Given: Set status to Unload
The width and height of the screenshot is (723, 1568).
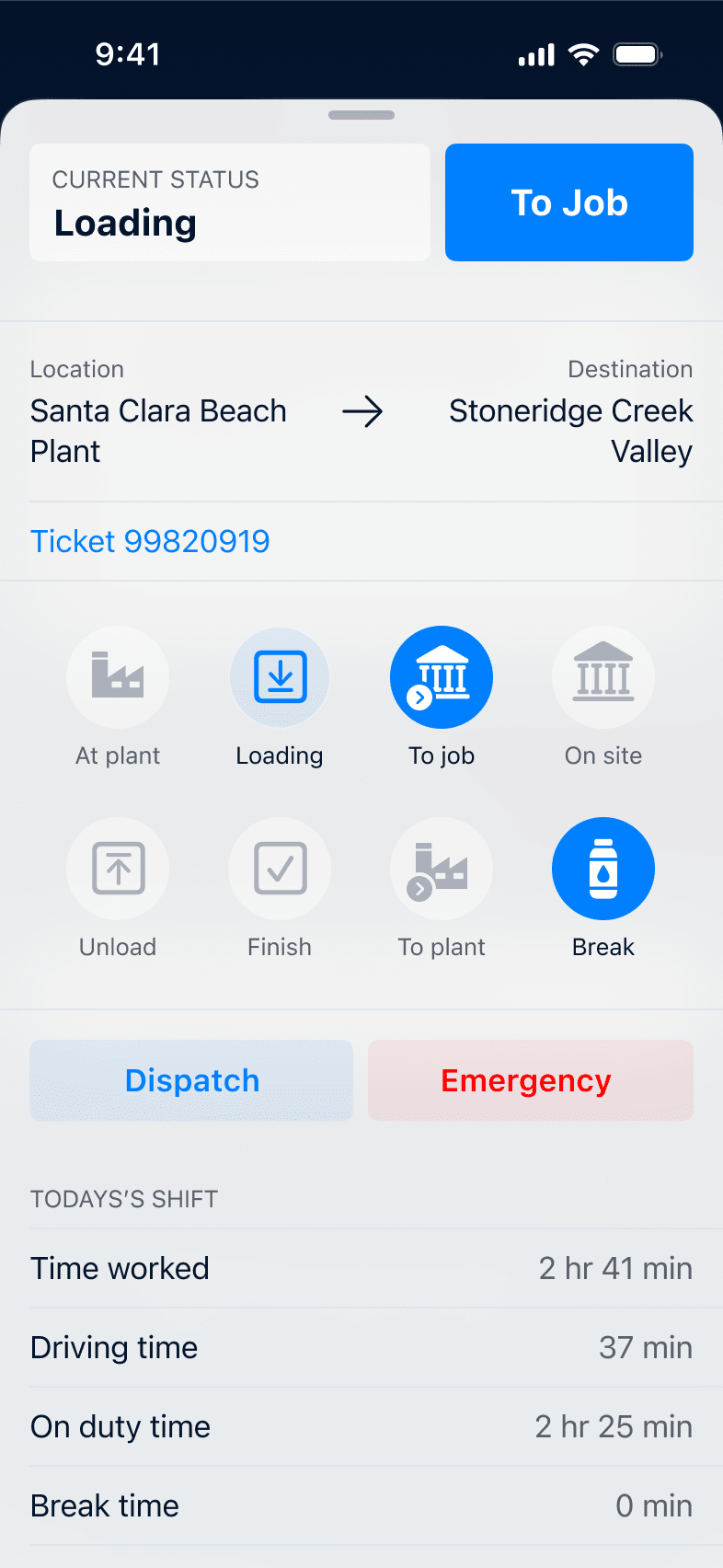Looking at the screenshot, I should coord(118,869).
